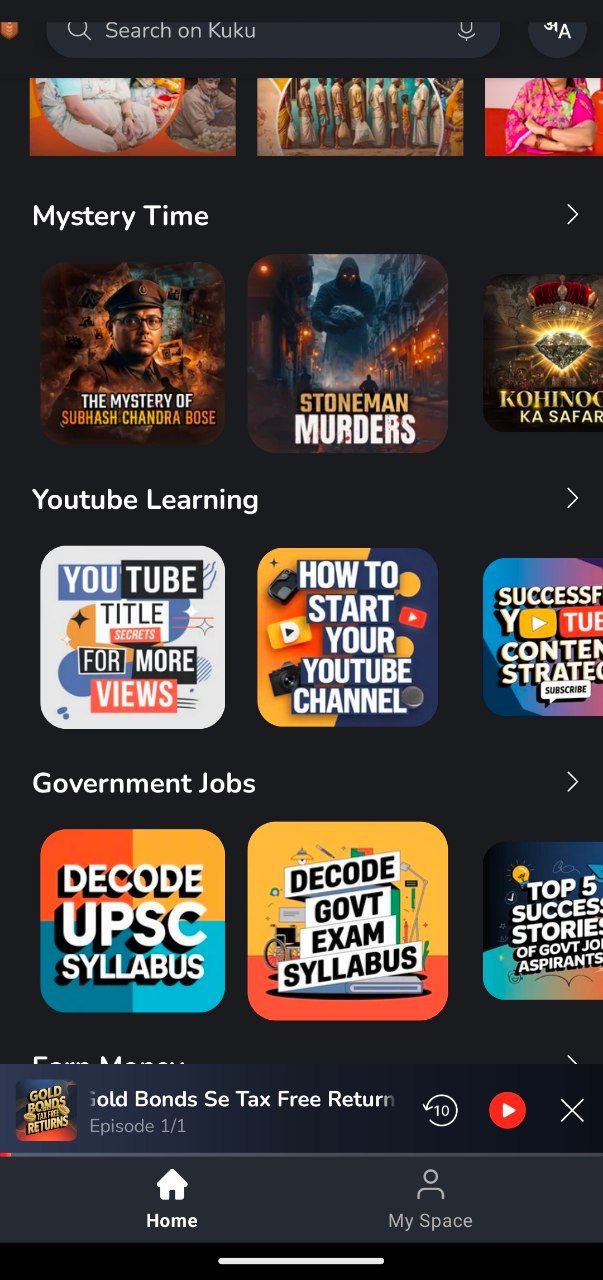The height and width of the screenshot is (1280, 603).
Task: Open YouTube Title Secrets for More Views
Action: pos(132,637)
